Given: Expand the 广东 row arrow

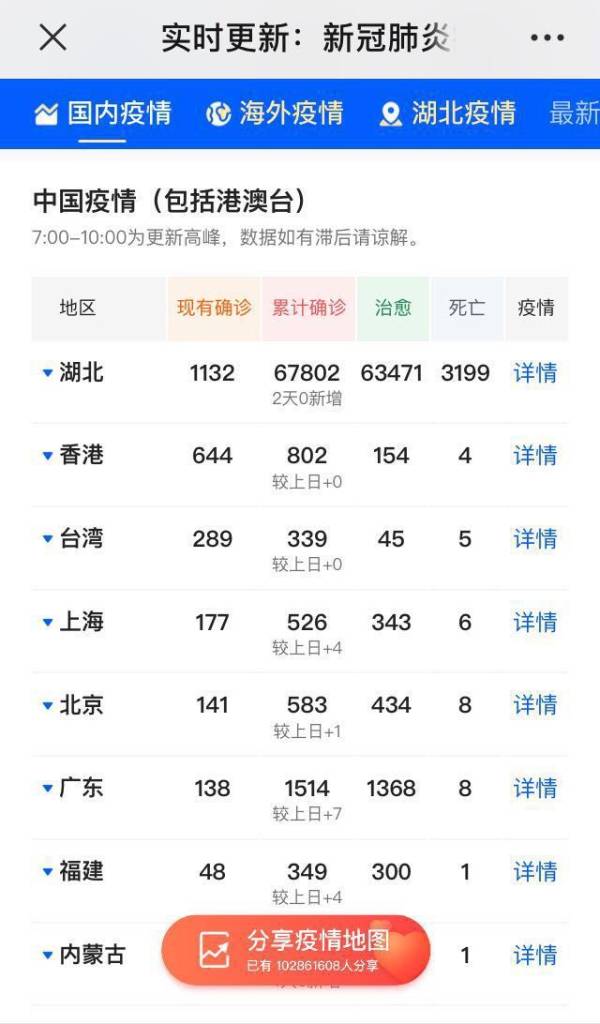Looking at the screenshot, I should click(x=47, y=788).
